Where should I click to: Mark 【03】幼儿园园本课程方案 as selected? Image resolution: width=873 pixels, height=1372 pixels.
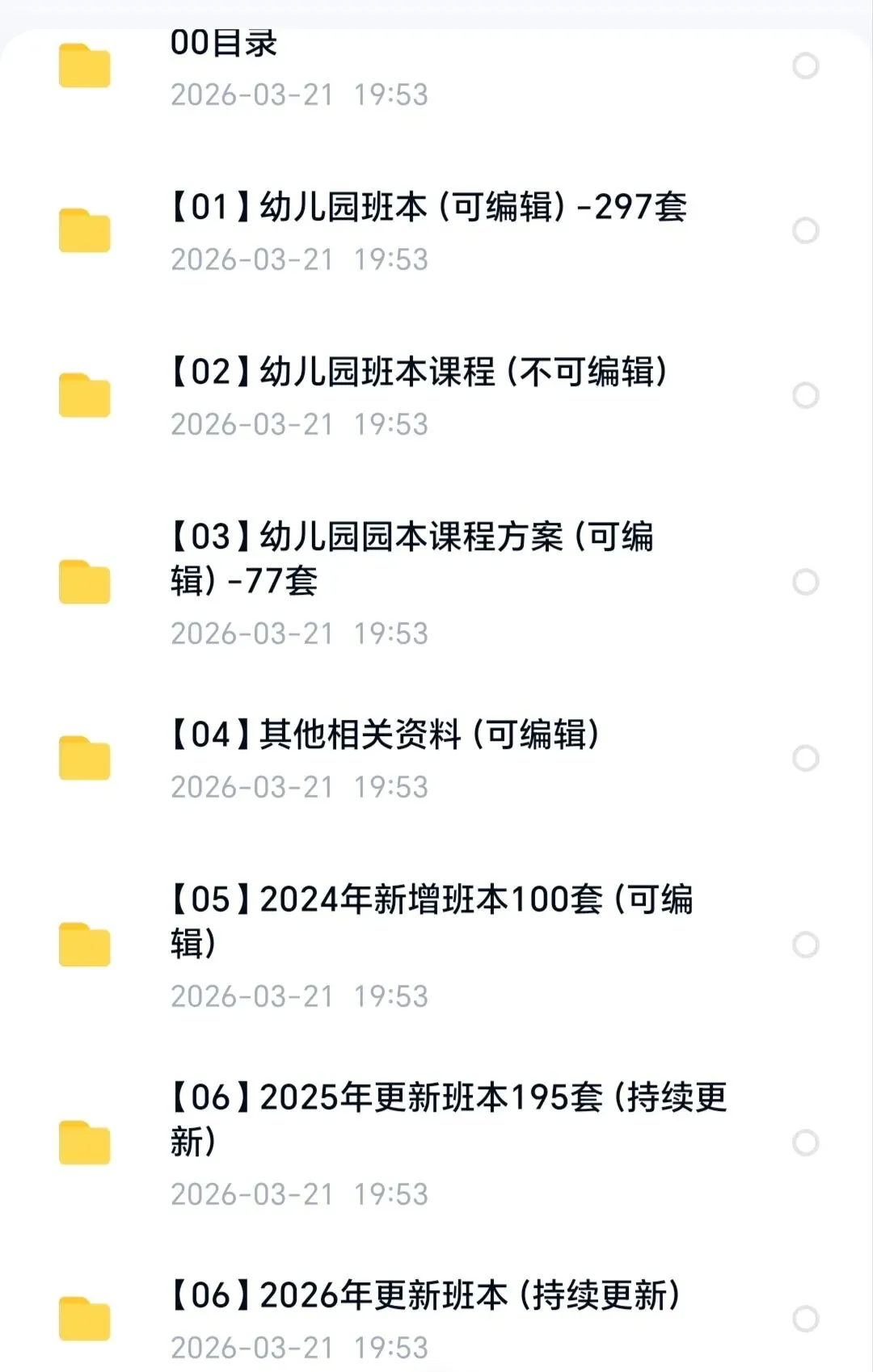click(805, 582)
